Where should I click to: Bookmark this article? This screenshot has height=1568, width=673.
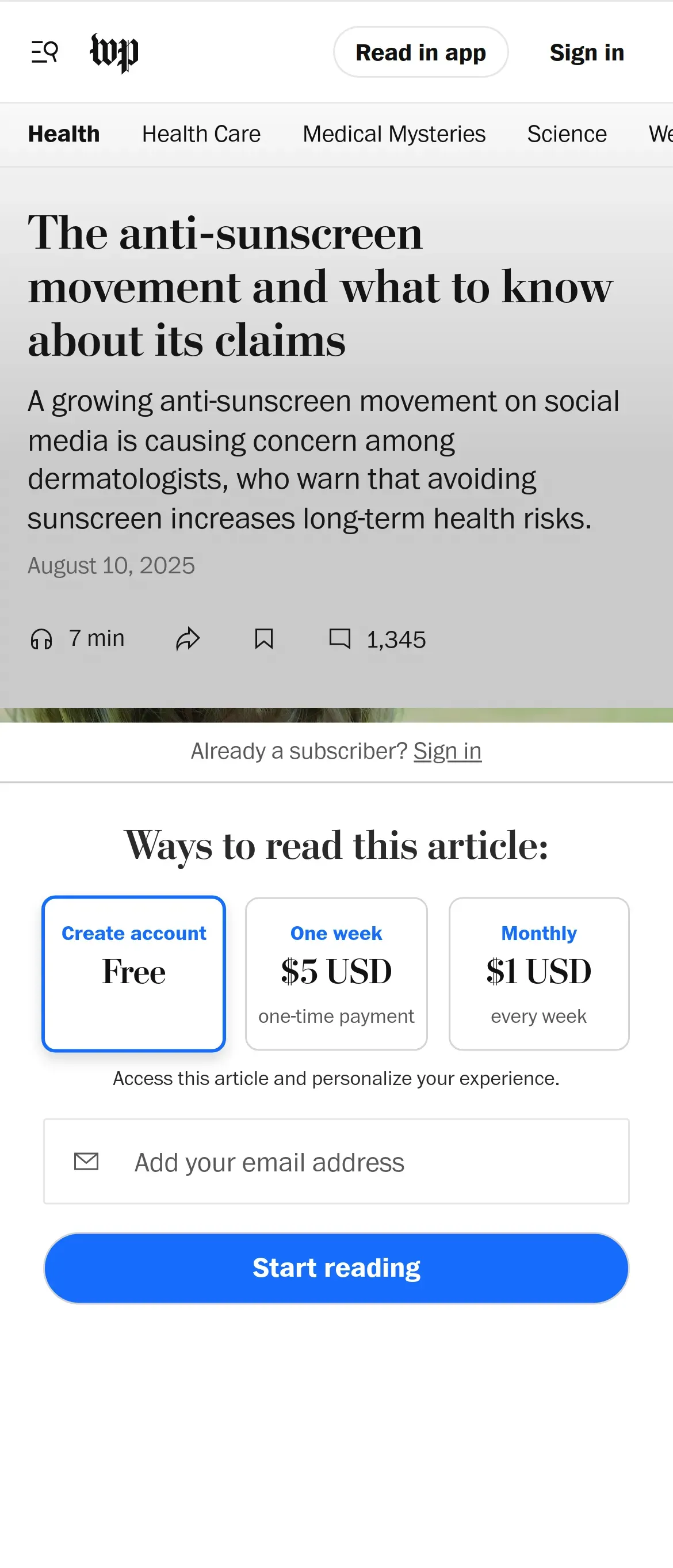coord(263,638)
